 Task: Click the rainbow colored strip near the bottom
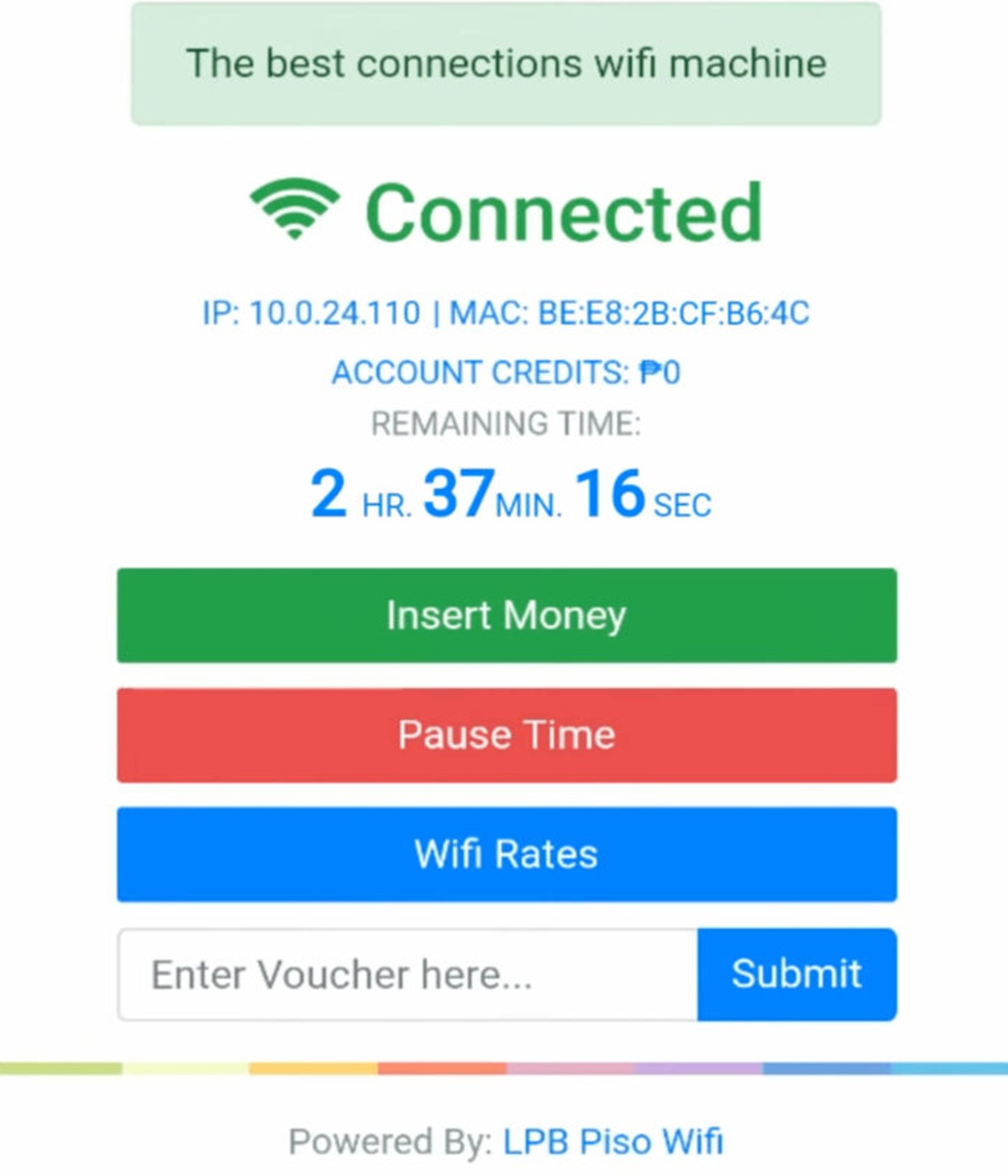[x=504, y=1068]
